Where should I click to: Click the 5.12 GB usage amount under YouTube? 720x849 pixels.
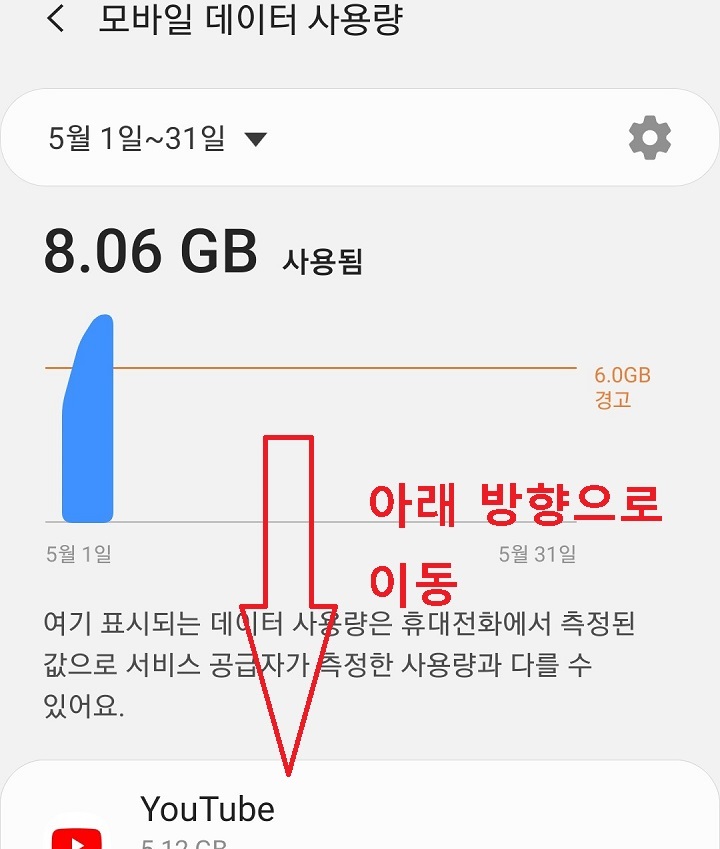pyautogui.click(x=181, y=843)
